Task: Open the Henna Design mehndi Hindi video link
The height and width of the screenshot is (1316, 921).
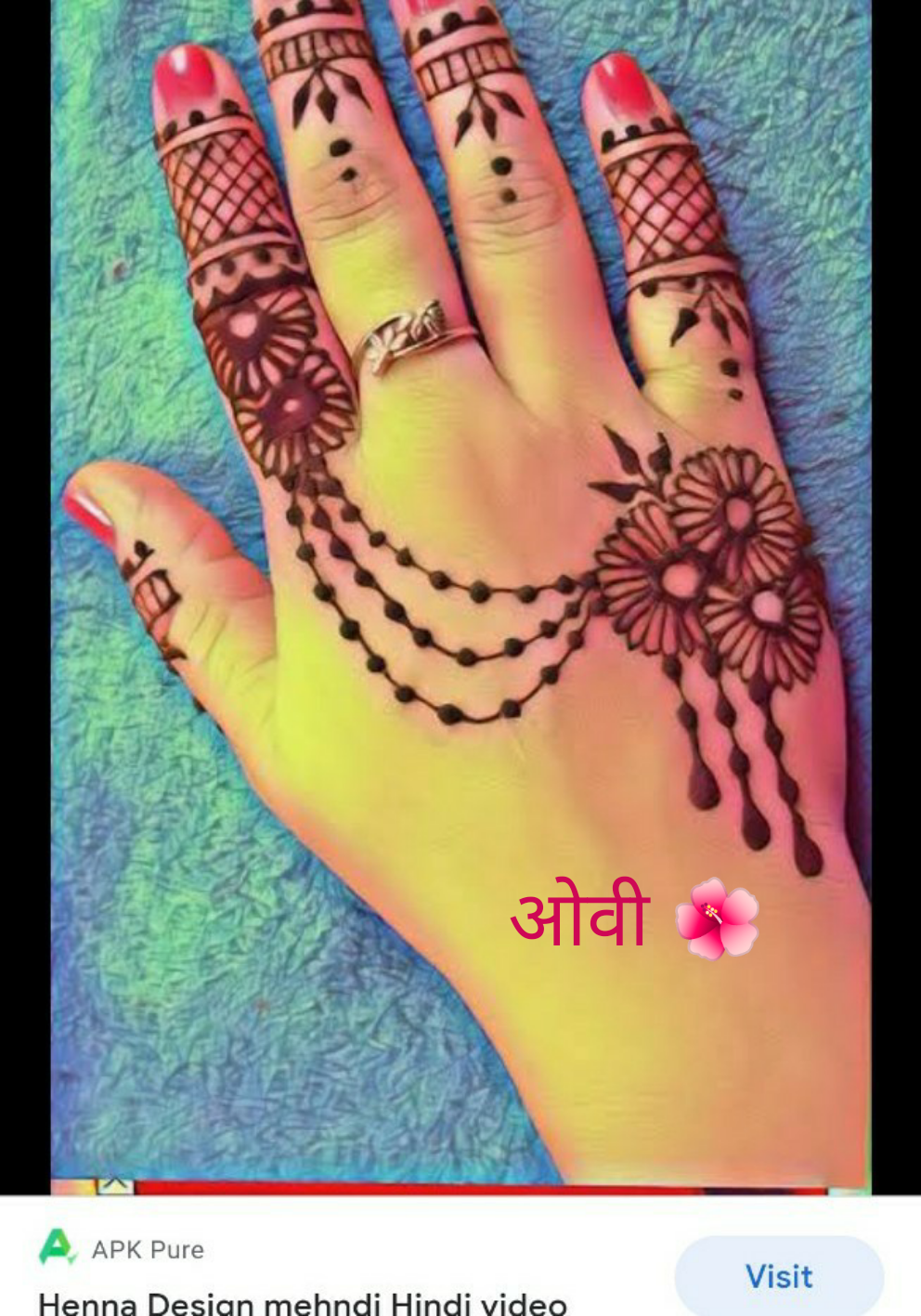Action: point(303,1302)
